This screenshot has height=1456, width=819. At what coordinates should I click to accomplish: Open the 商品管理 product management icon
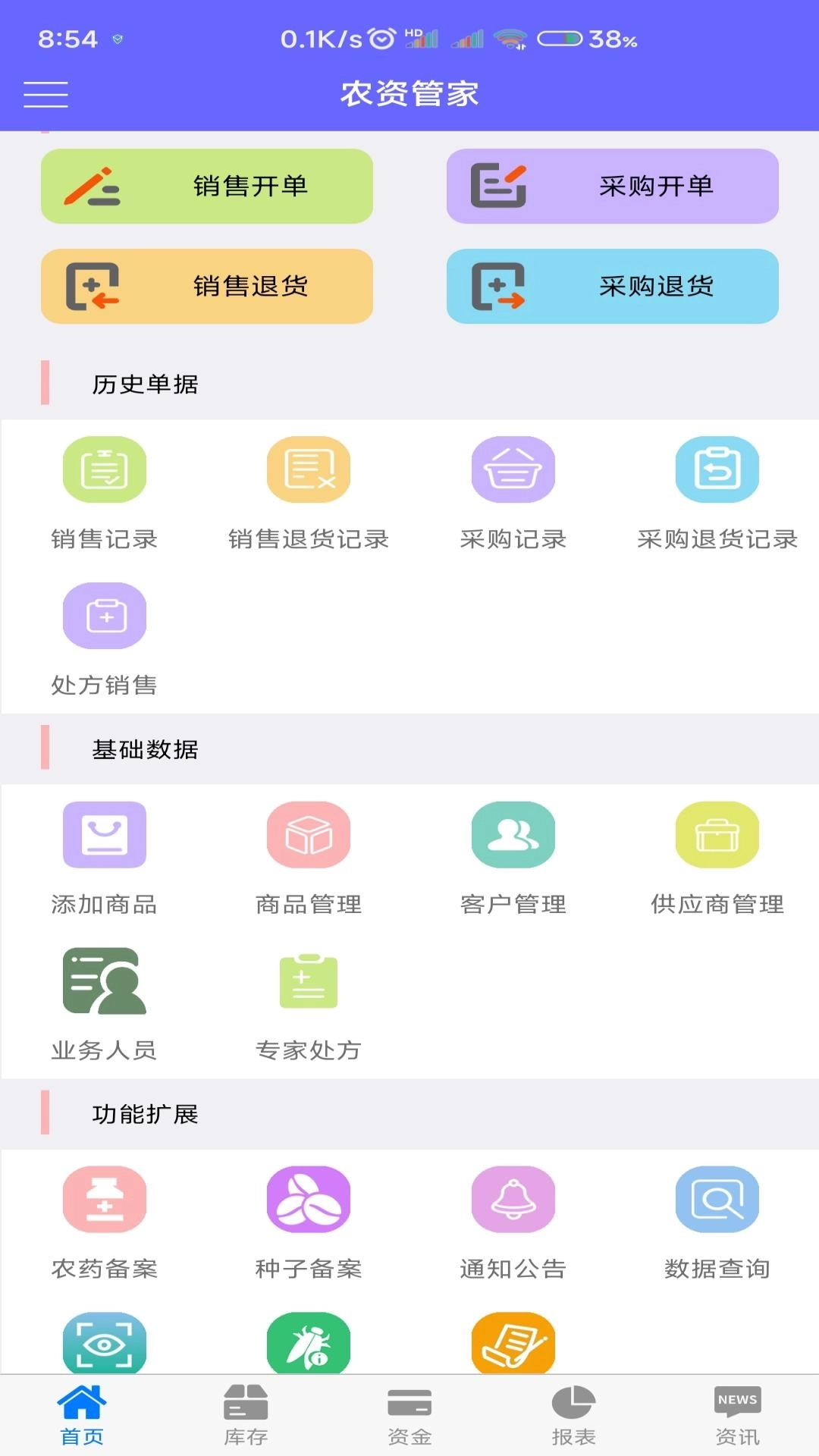pos(309,834)
